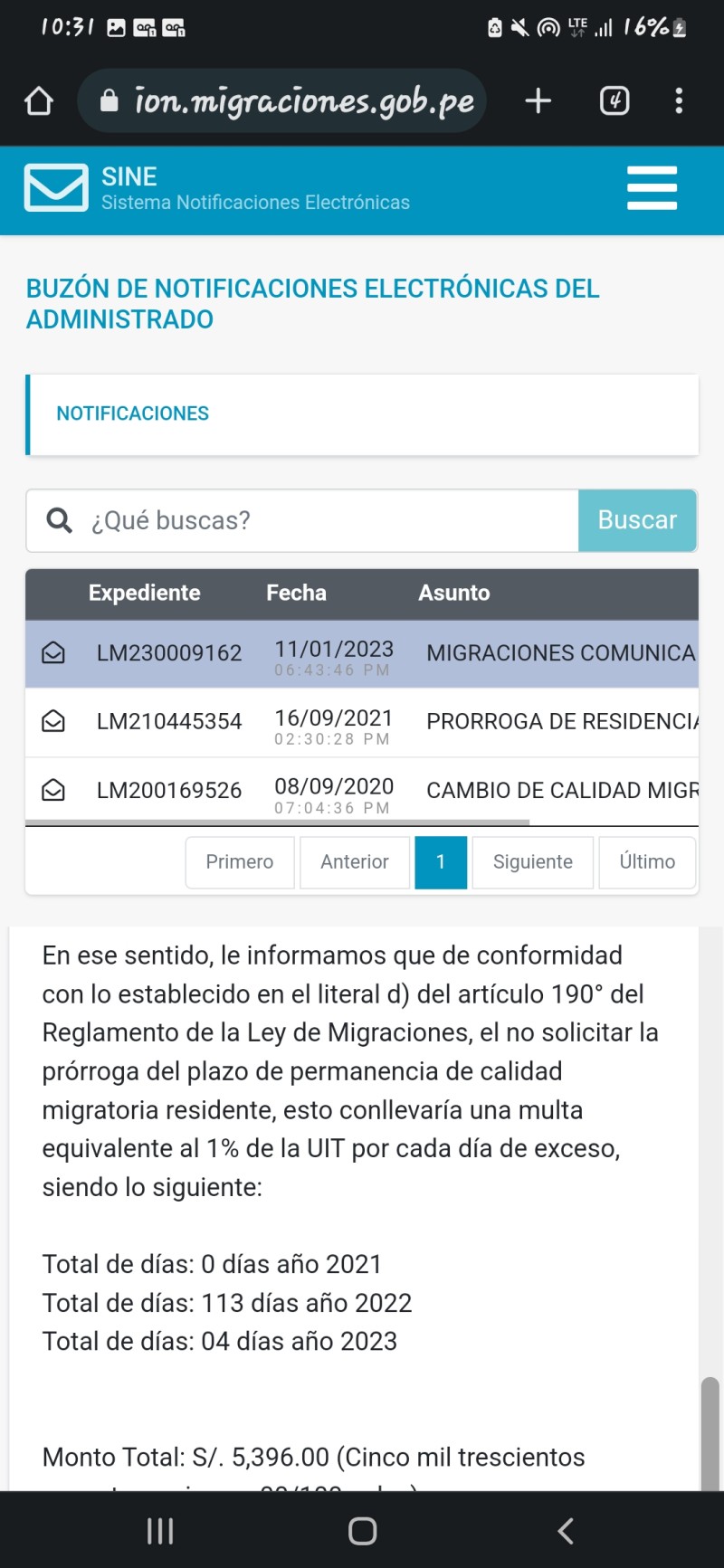724x1568 pixels.
Task: Select the Notificaciones tab
Action: click(133, 413)
